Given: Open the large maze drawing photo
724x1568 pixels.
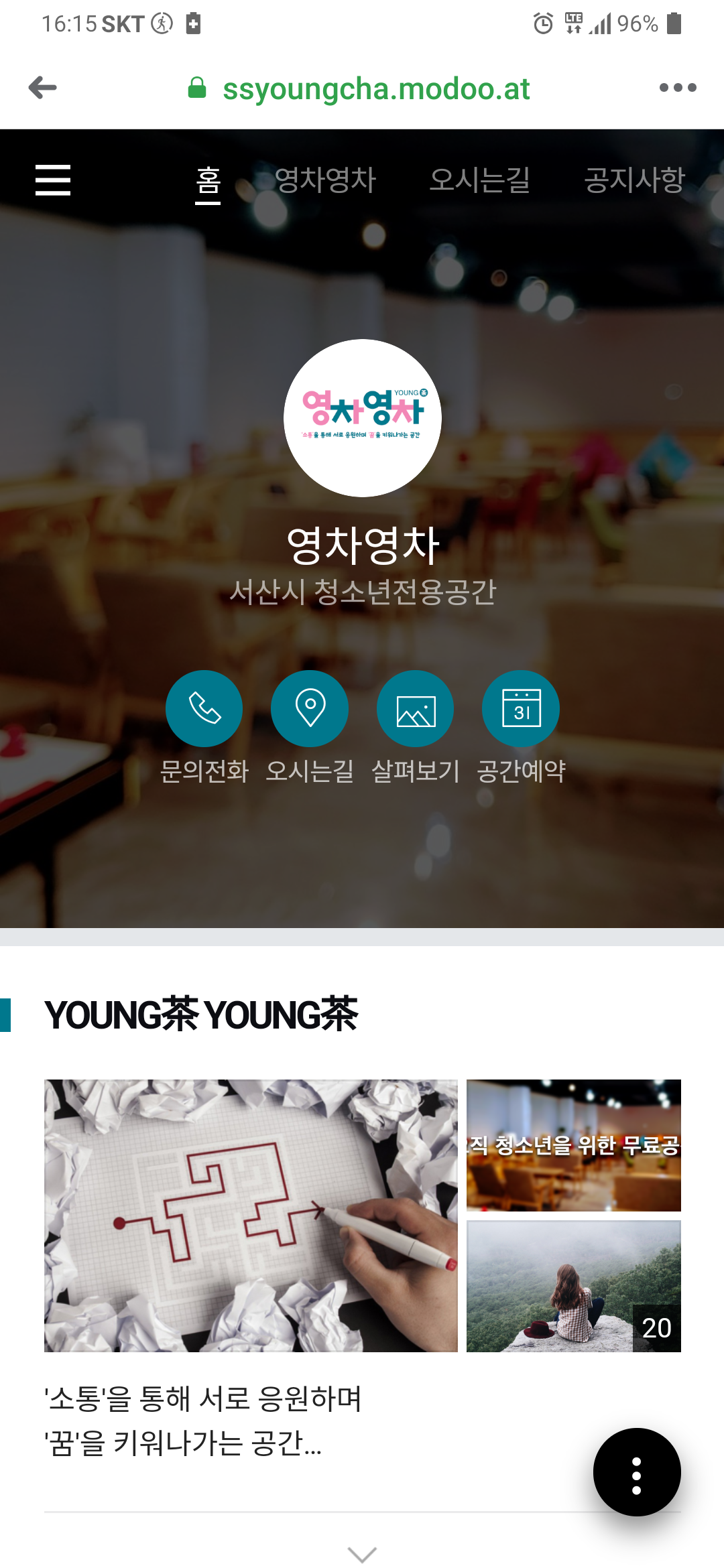Looking at the screenshot, I should click(251, 1215).
